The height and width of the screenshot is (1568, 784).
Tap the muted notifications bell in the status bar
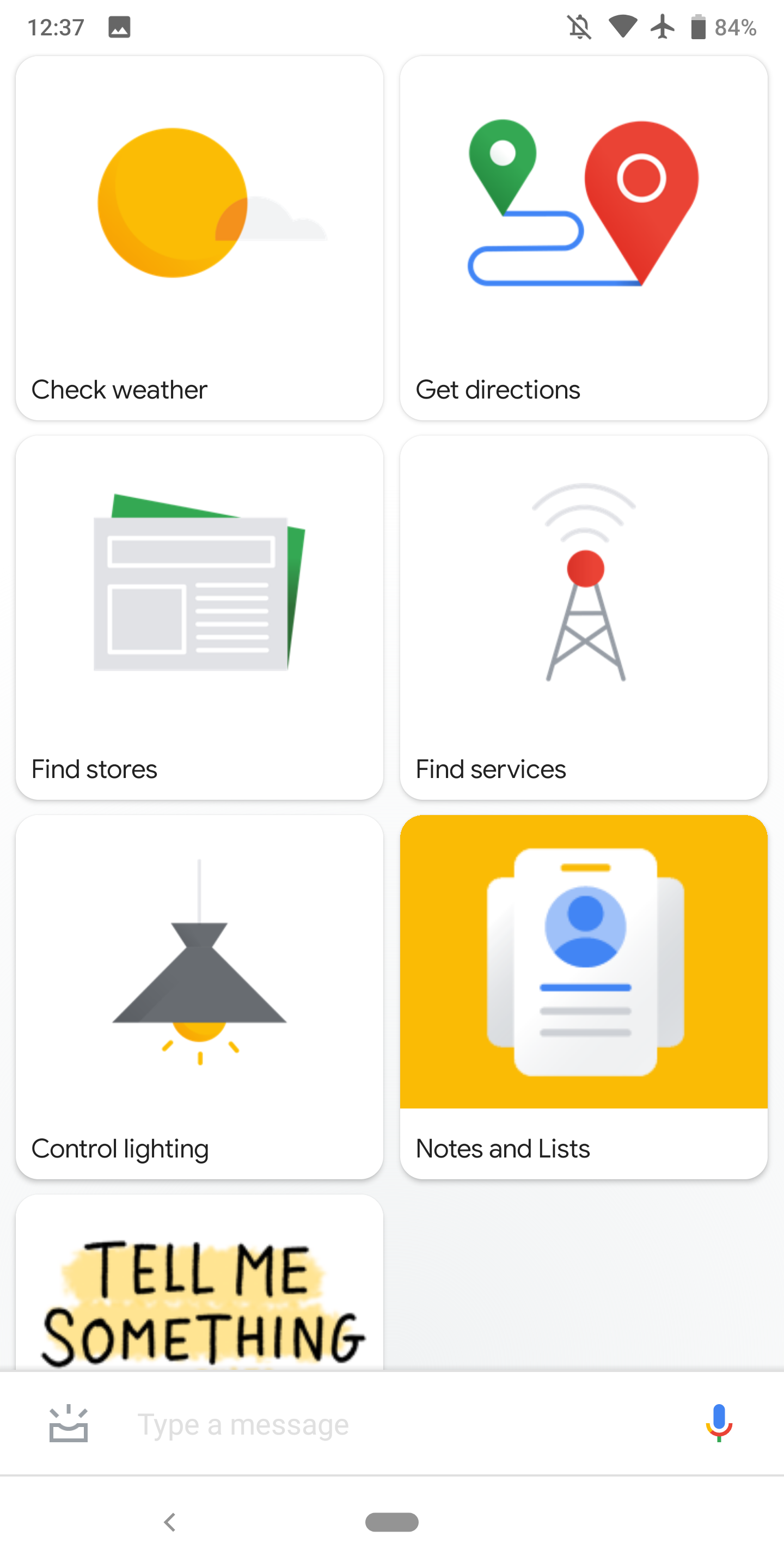click(x=579, y=26)
